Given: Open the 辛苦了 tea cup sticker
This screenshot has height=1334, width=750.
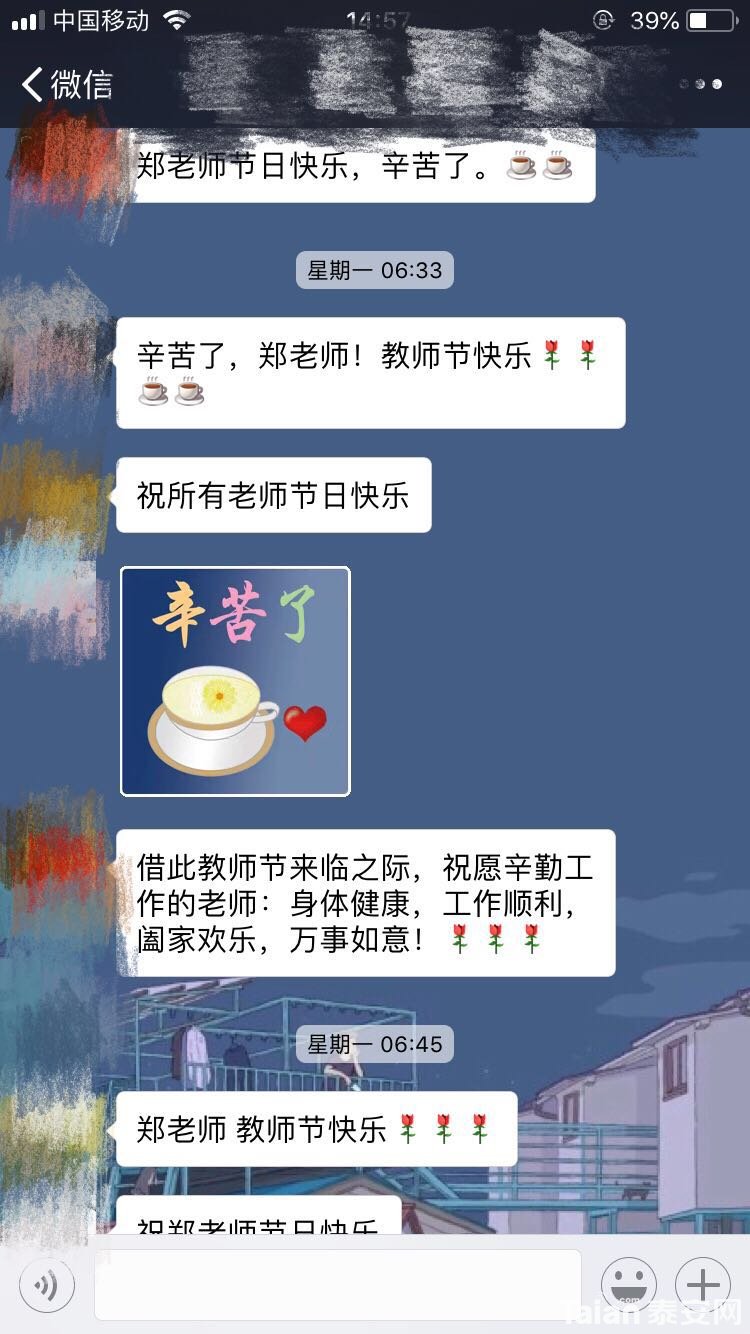Looking at the screenshot, I should [x=235, y=682].
